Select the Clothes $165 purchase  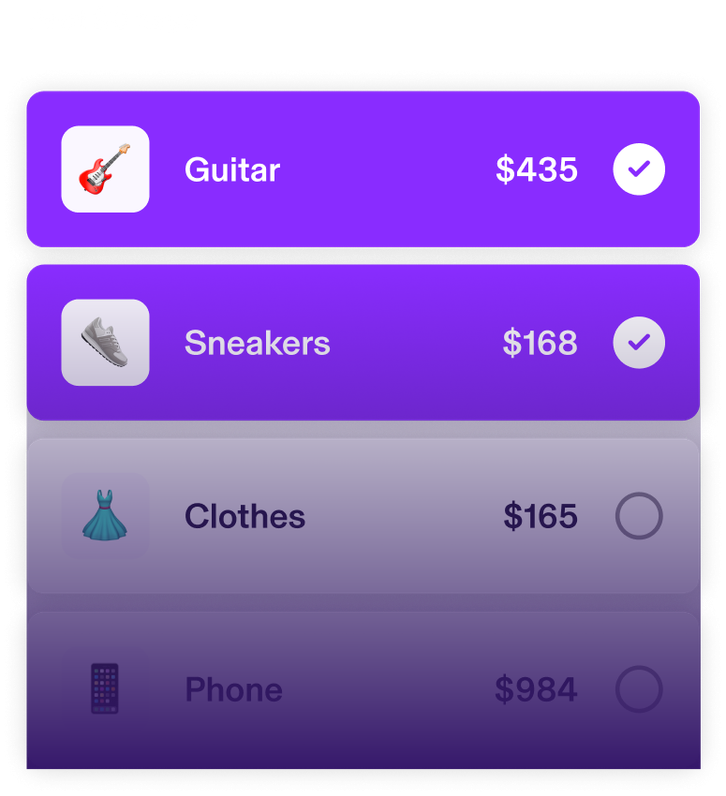[x=639, y=516]
